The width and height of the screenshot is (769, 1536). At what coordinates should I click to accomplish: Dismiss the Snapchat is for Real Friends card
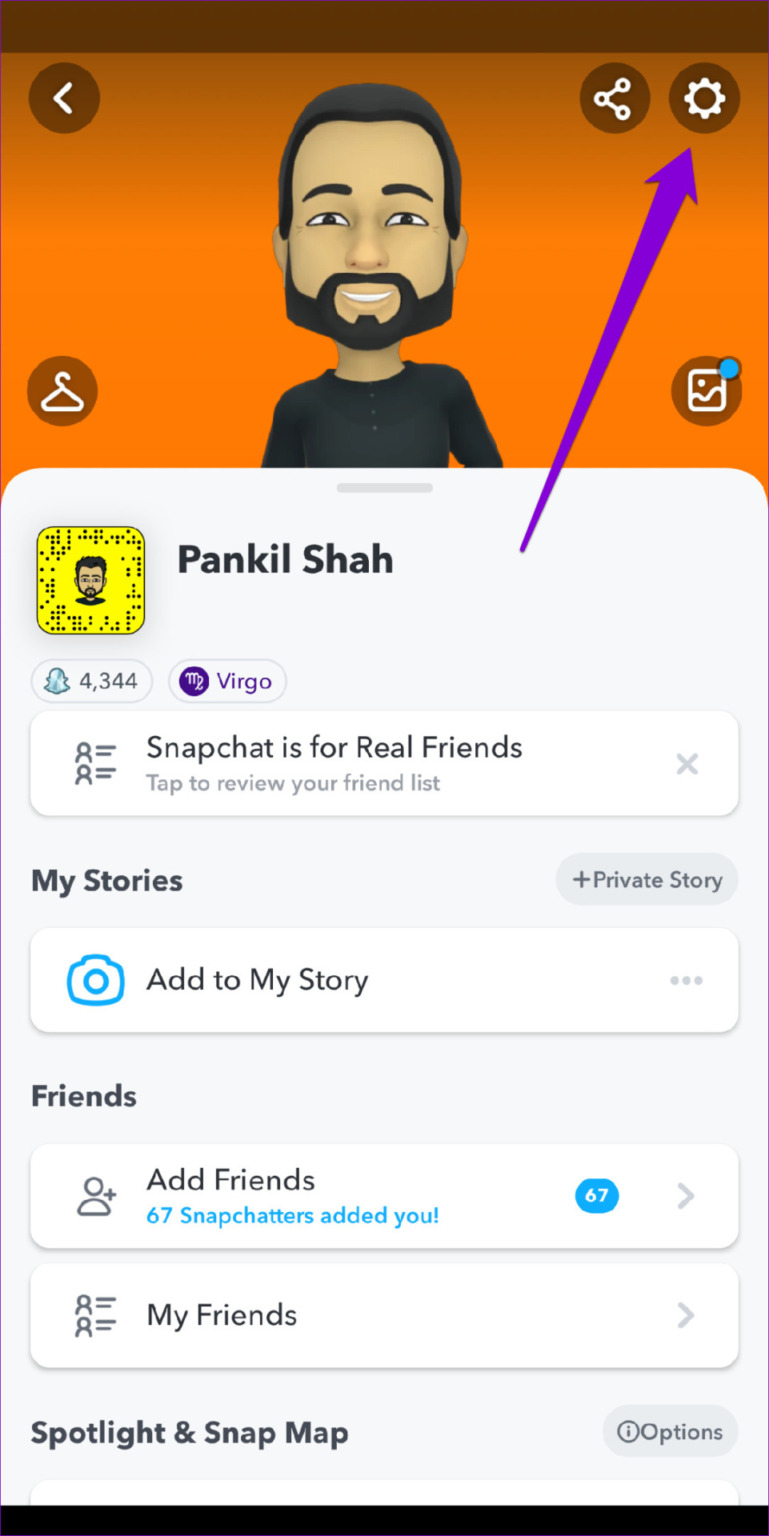pos(687,763)
